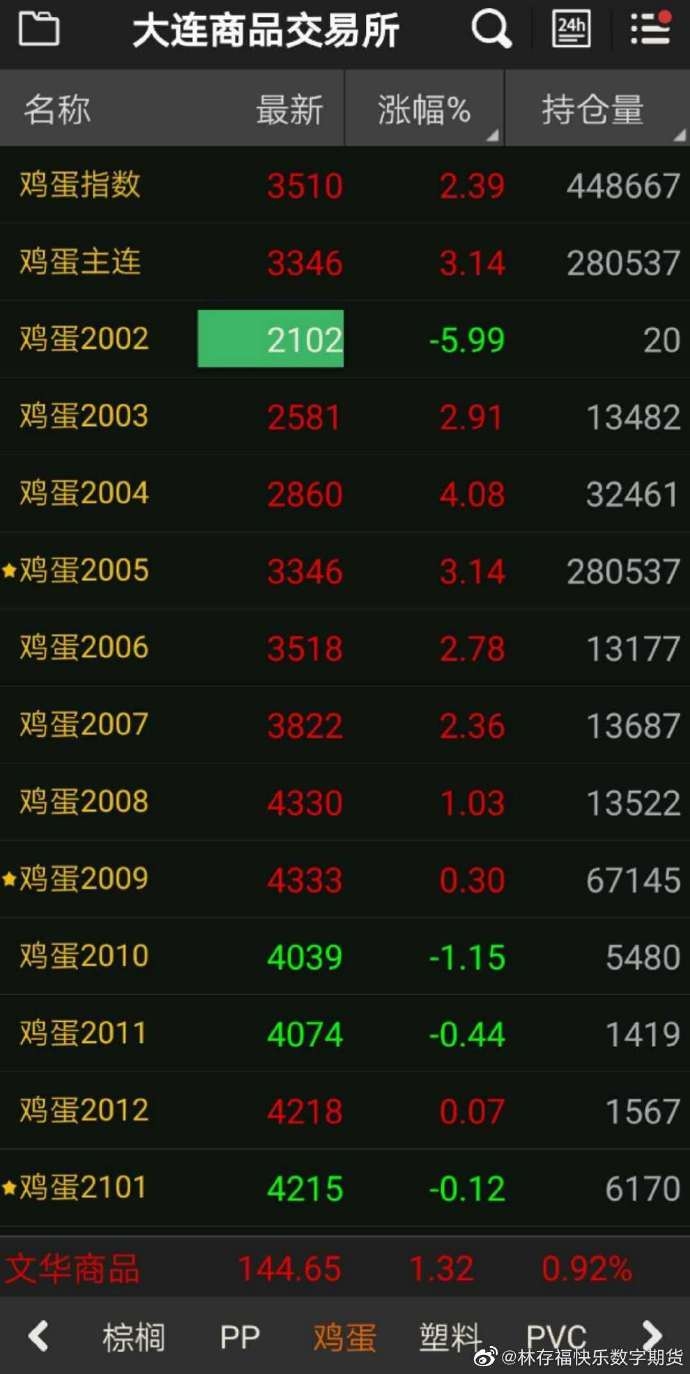Open the folder icon in the top bar
Screen dimensions: 690x1374
[x=39, y=29]
